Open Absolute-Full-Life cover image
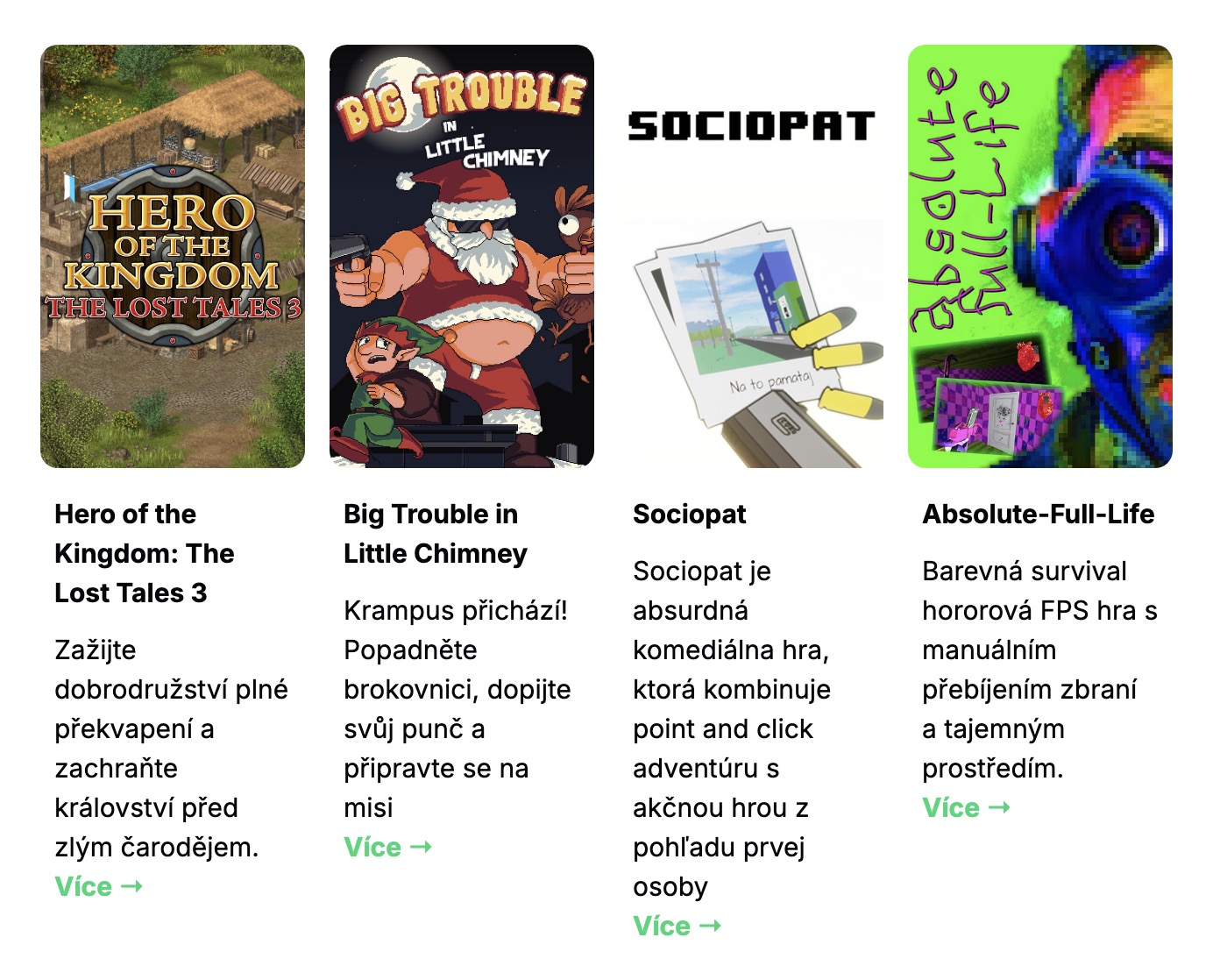The width and height of the screenshot is (1220, 980). point(1040,256)
